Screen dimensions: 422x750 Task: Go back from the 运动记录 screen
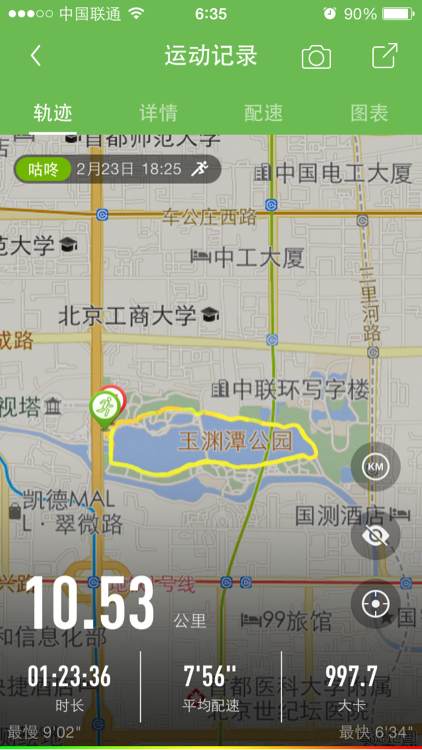pos(36,56)
